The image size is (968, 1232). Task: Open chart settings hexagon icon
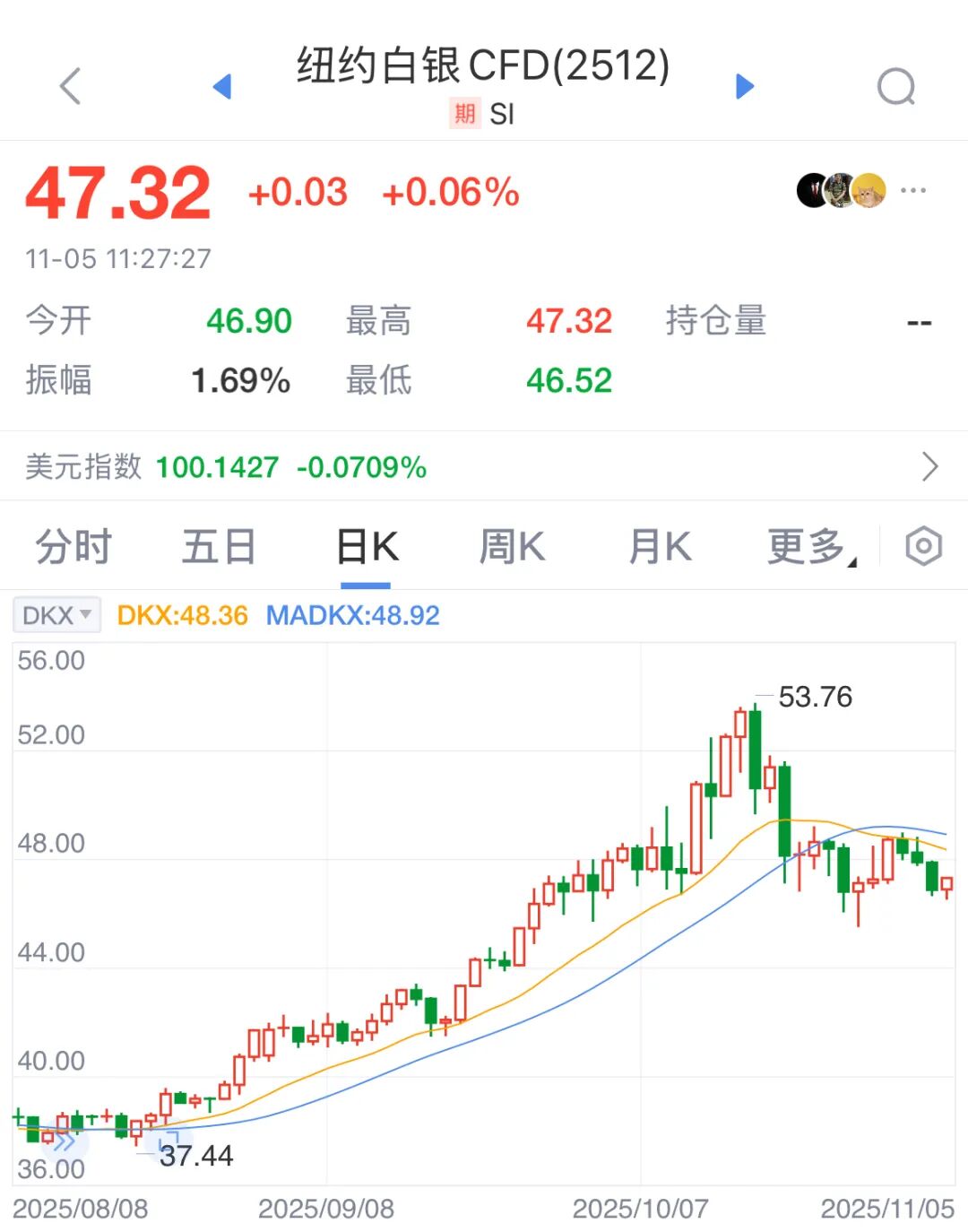pyautogui.click(x=923, y=546)
